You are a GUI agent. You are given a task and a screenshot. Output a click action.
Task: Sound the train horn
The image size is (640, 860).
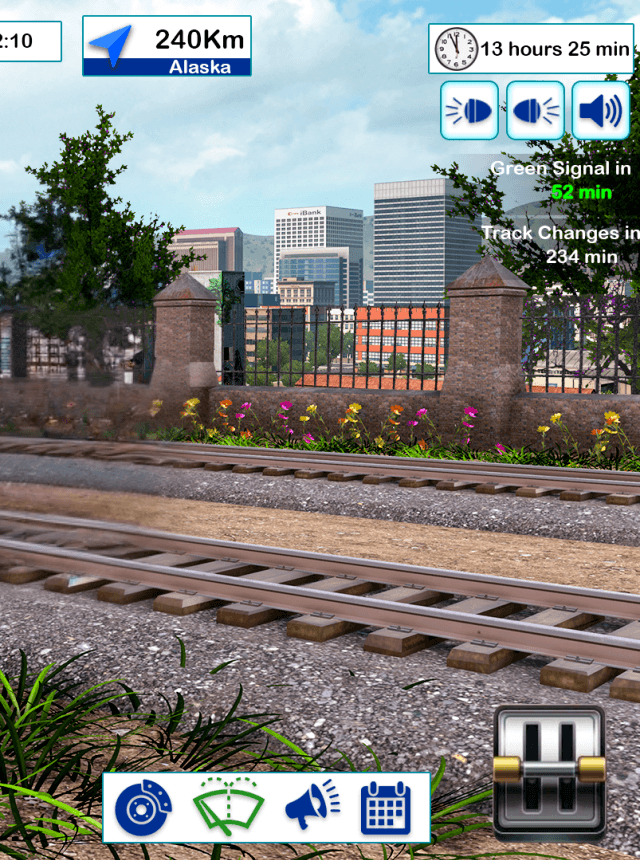(x=600, y=110)
